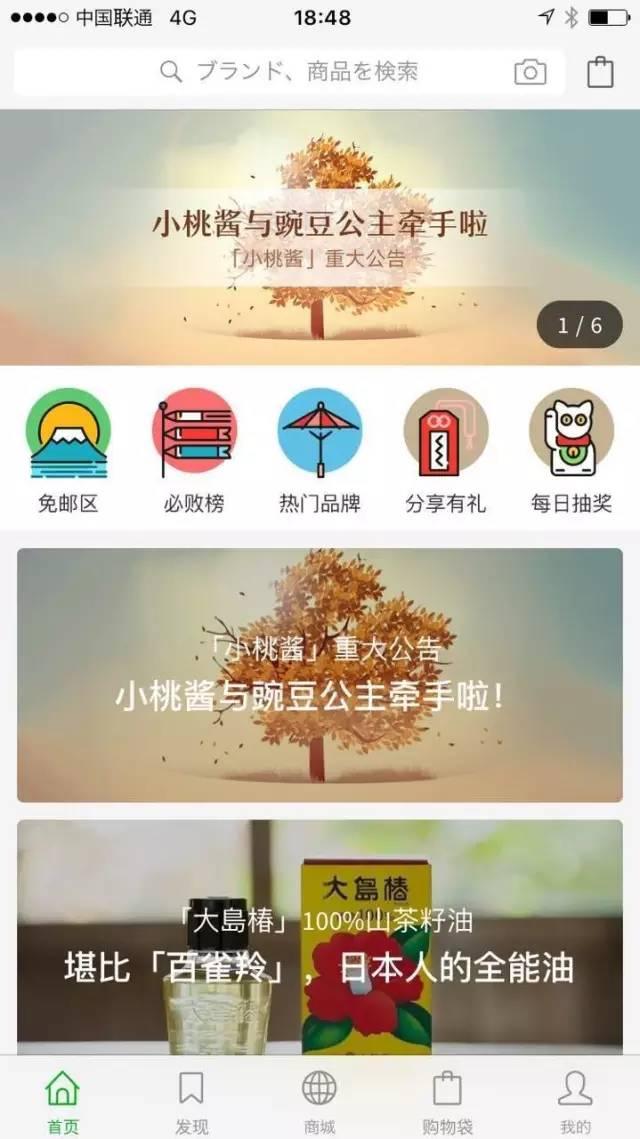Tap the brand and product search field
Image resolution: width=640 pixels, height=1139 pixels.
[290, 72]
